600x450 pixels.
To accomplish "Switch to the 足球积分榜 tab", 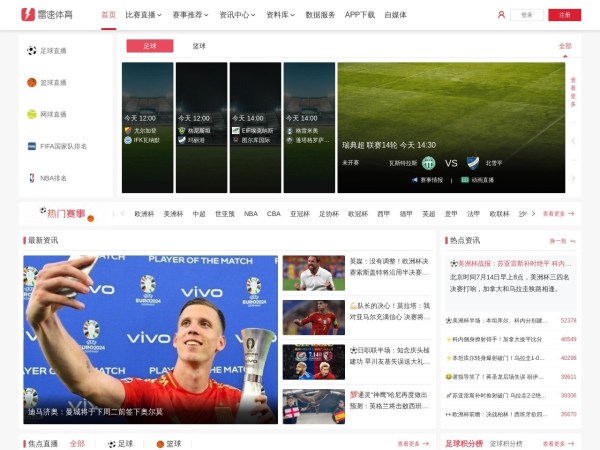I will (x=463, y=443).
